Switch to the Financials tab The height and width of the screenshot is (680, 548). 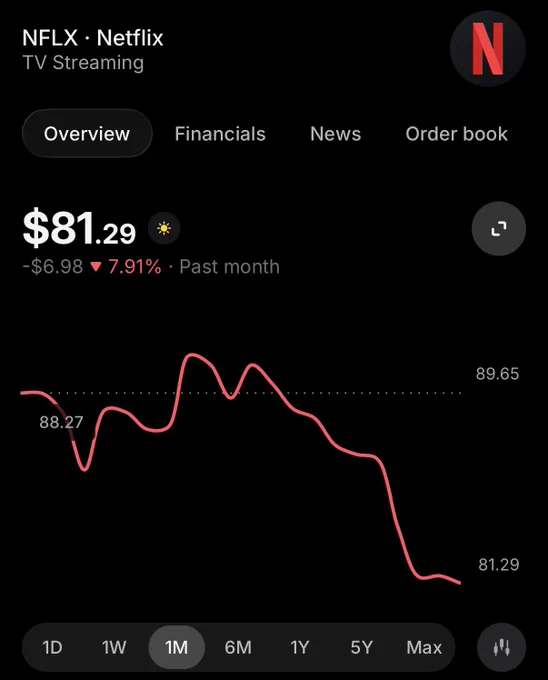[x=220, y=134]
